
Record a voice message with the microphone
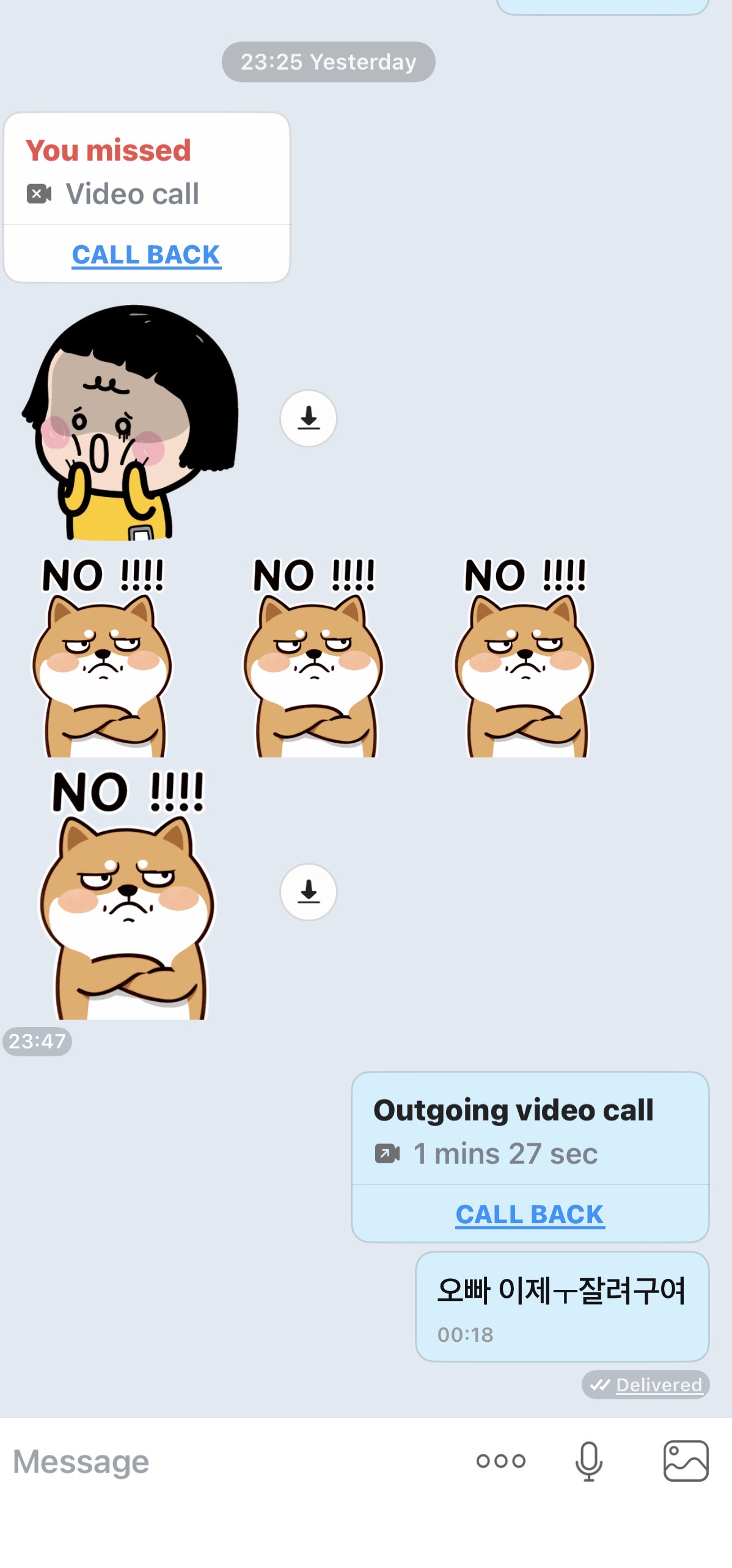click(x=588, y=1461)
